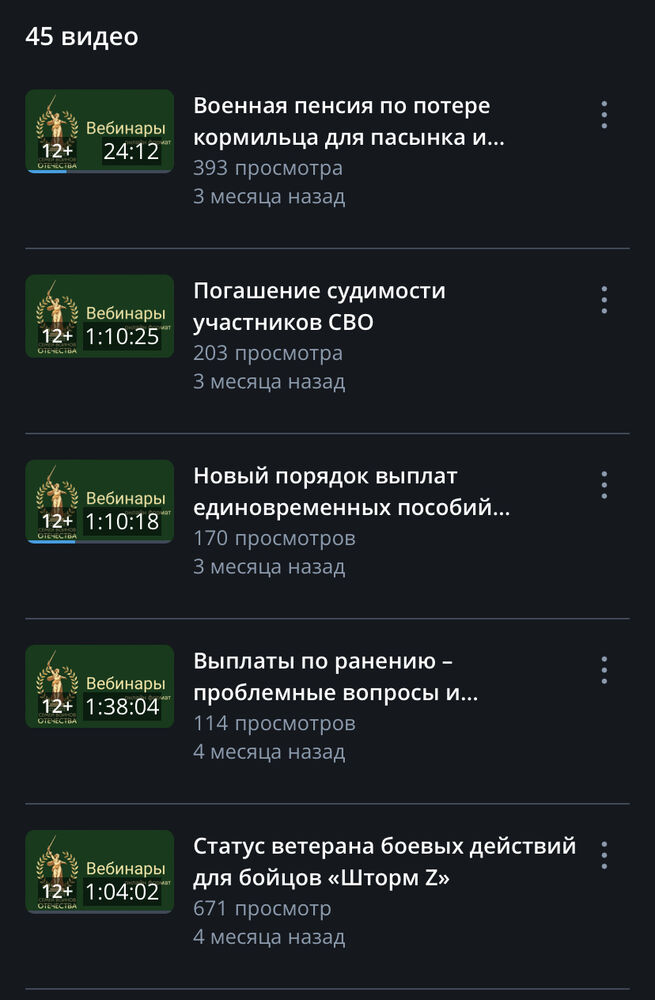The height and width of the screenshot is (1000, 655).
Task: Play the 24:12 video thumbnail
Action: [99, 131]
